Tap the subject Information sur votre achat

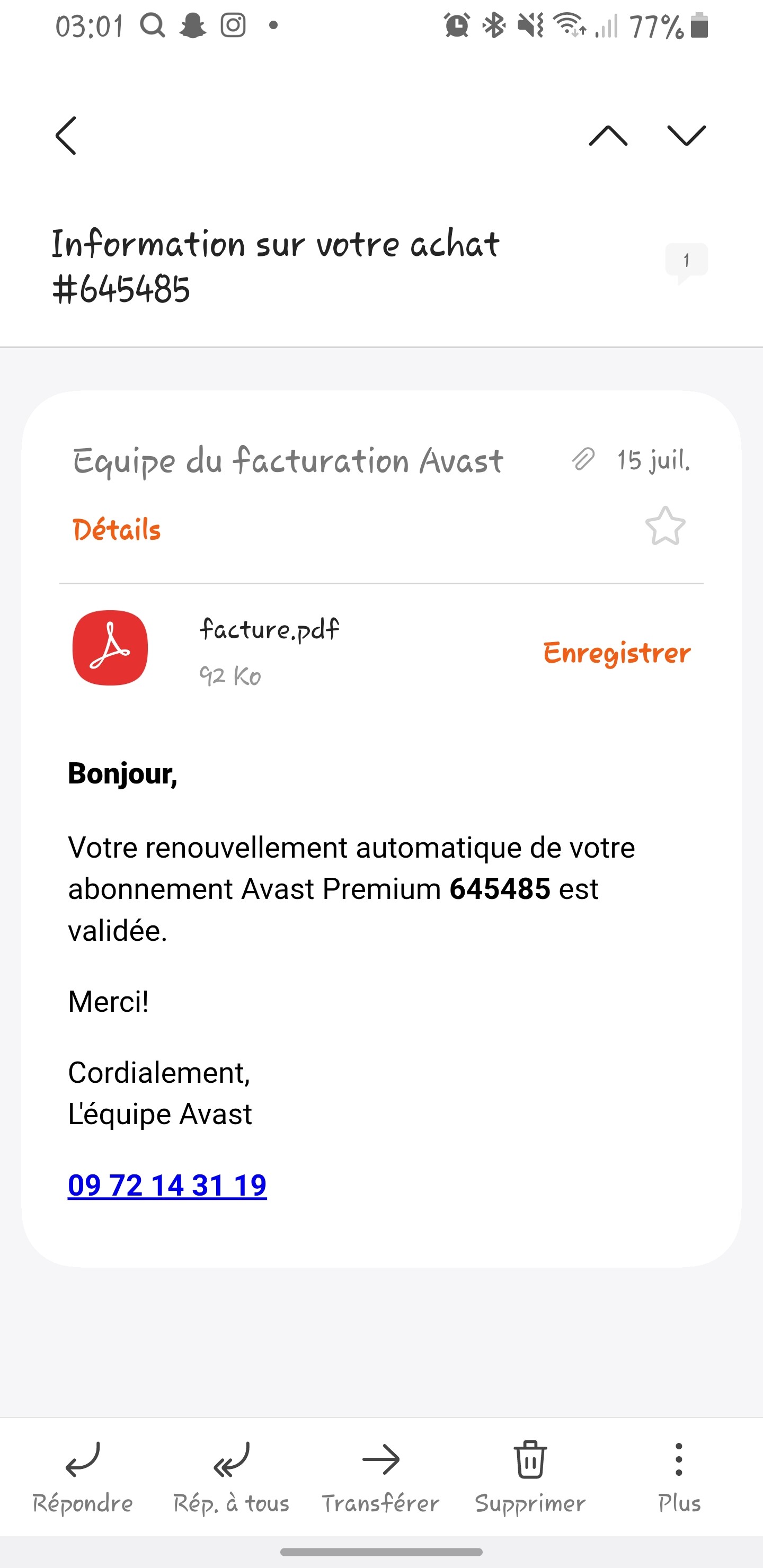(x=274, y=266)
